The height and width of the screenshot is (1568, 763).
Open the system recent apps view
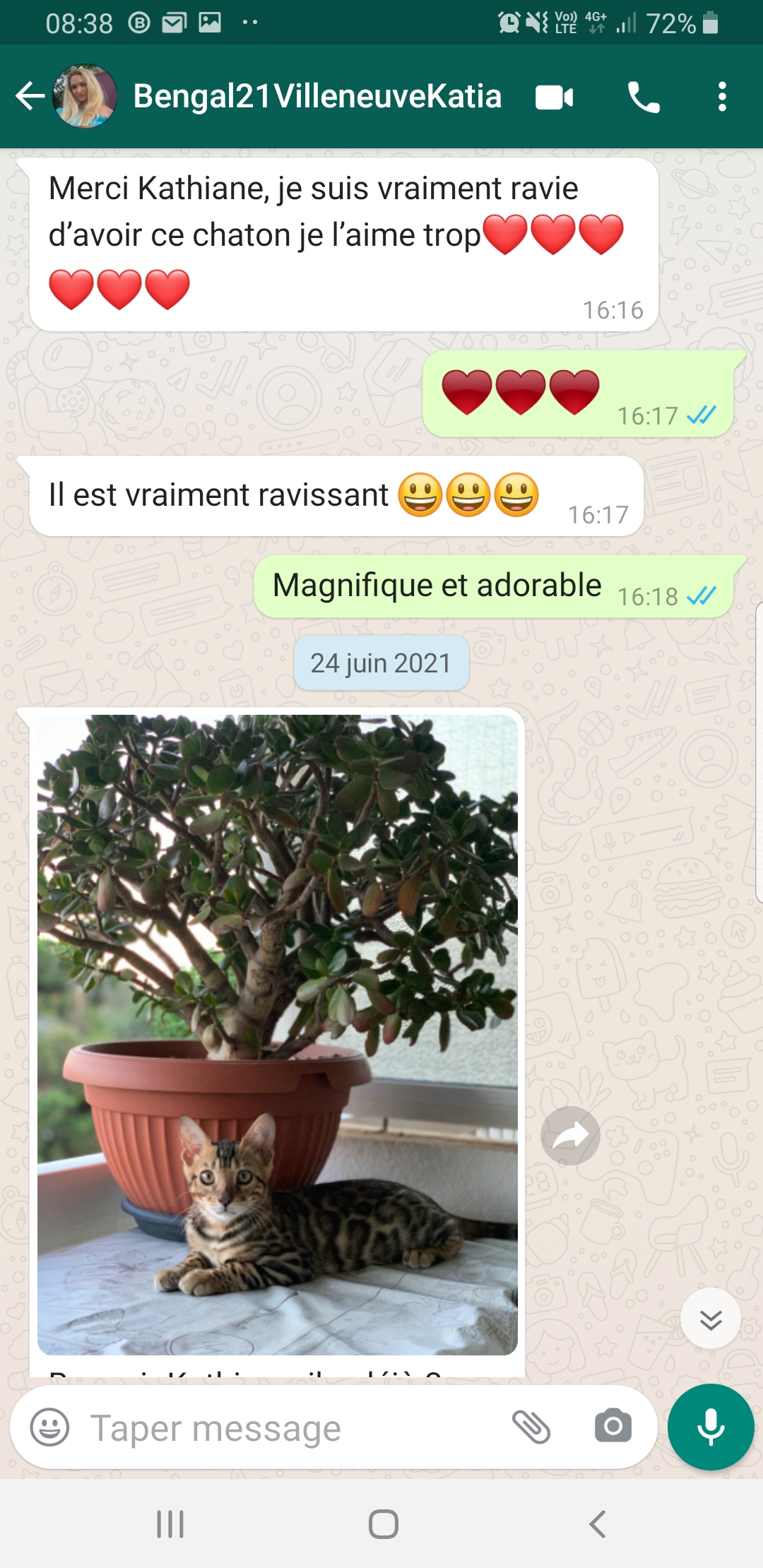[x=170, y=1524]
